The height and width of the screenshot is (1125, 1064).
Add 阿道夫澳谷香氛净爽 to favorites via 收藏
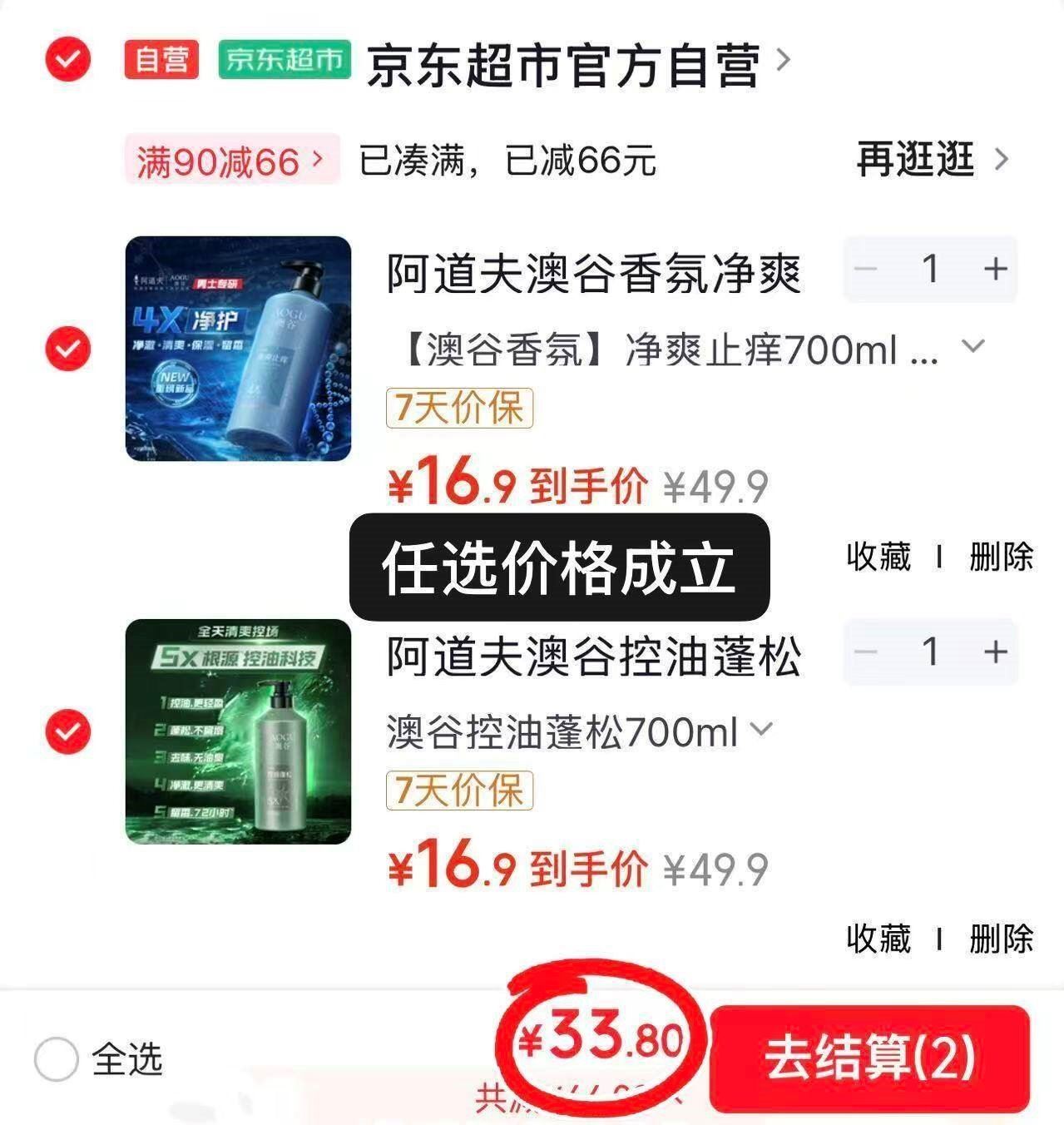(878, 557)
